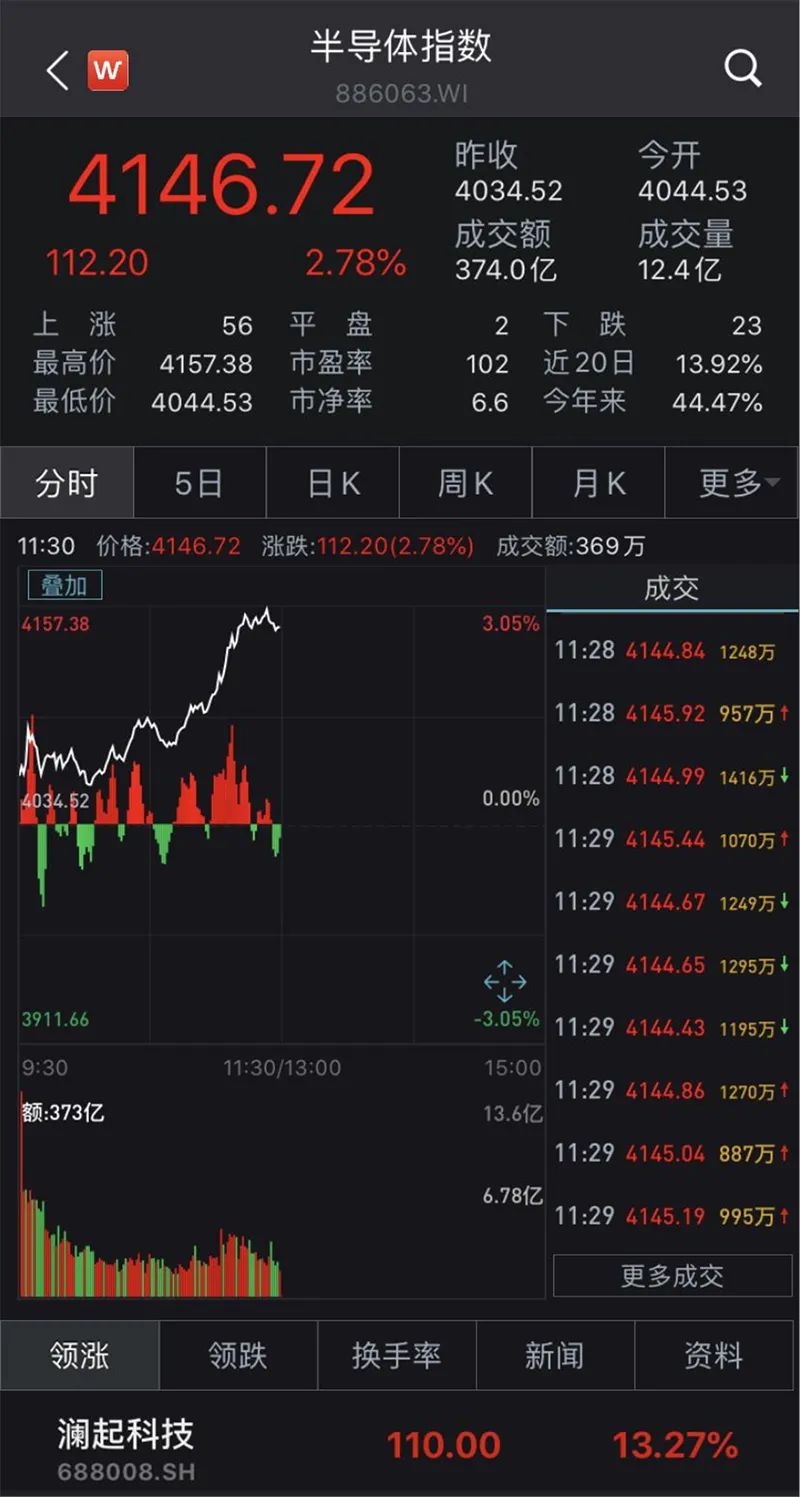The image size is (800, 1497).
Task: Open the 换手率 turnover rate tab
Action: point(396,1356)
